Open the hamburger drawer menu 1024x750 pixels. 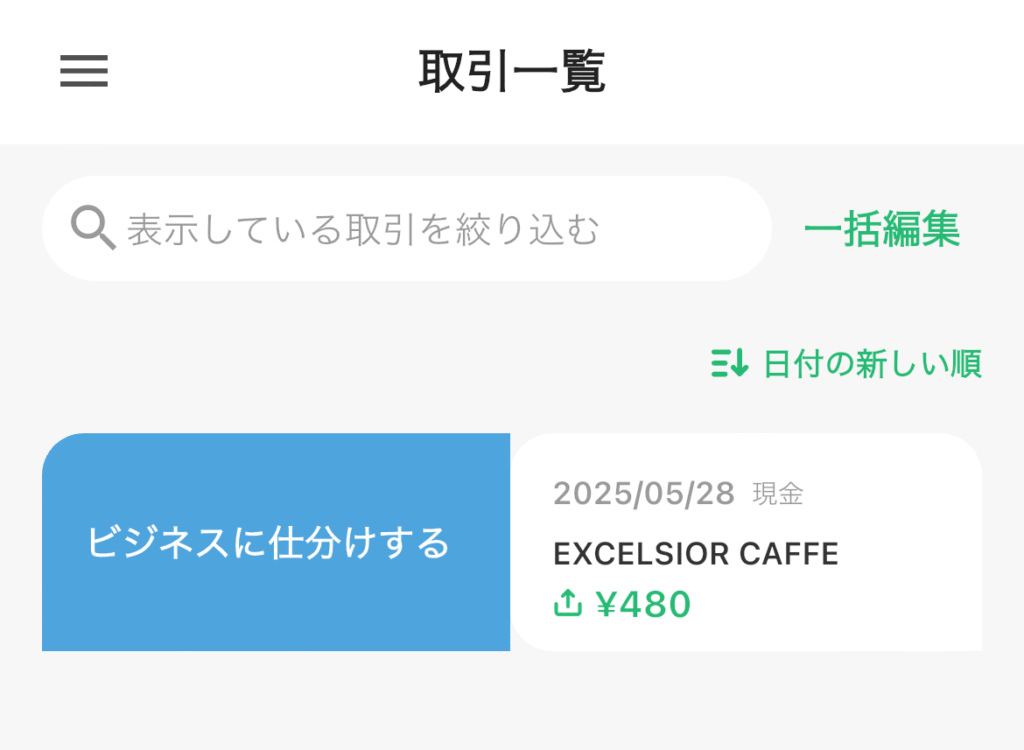84,71
